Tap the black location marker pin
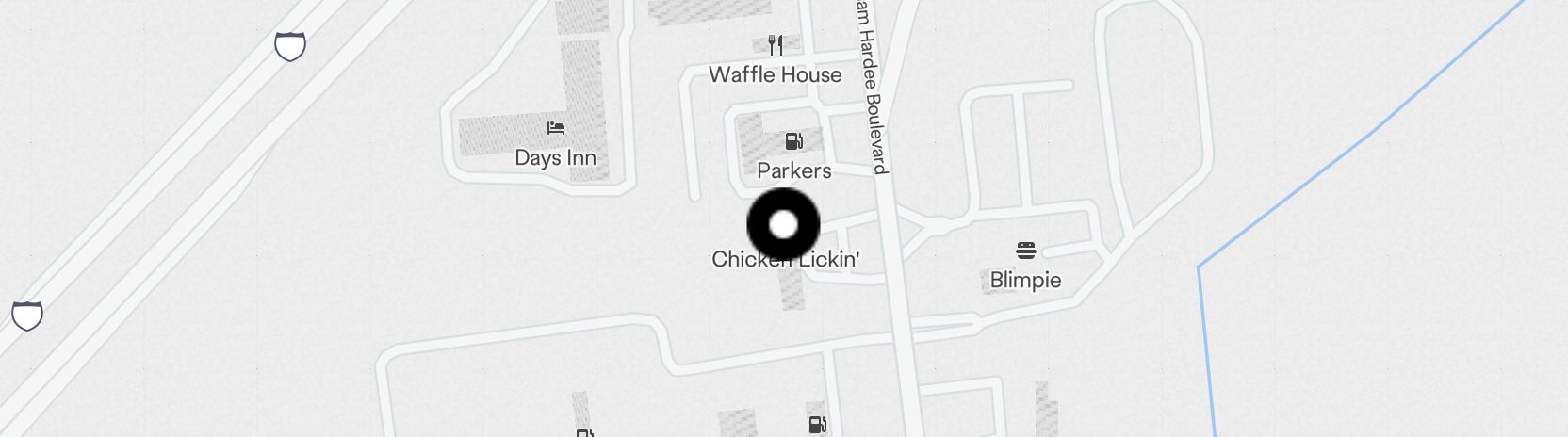 coord(783,225)
